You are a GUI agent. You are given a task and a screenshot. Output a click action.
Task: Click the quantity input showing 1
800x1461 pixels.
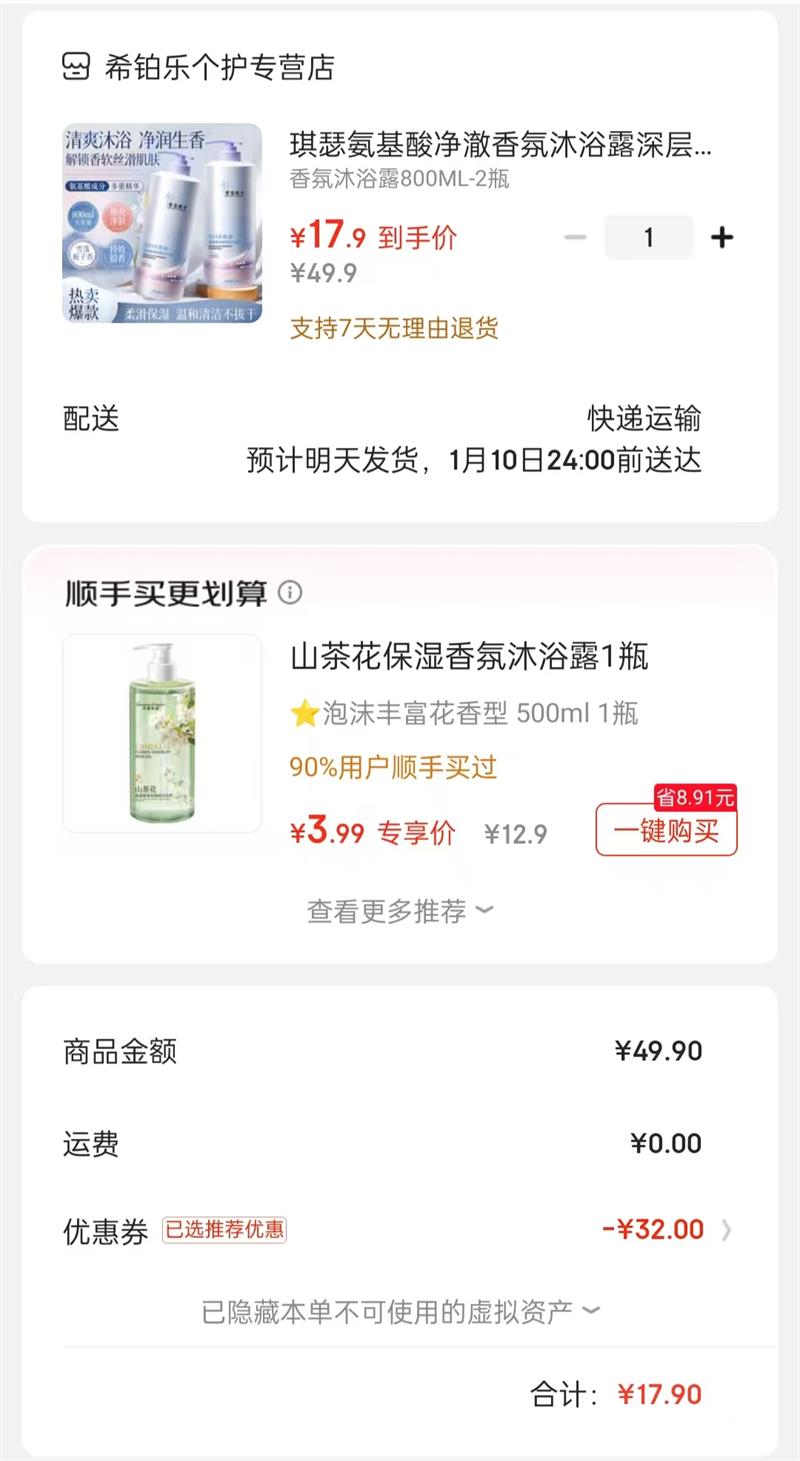point(648,237)
